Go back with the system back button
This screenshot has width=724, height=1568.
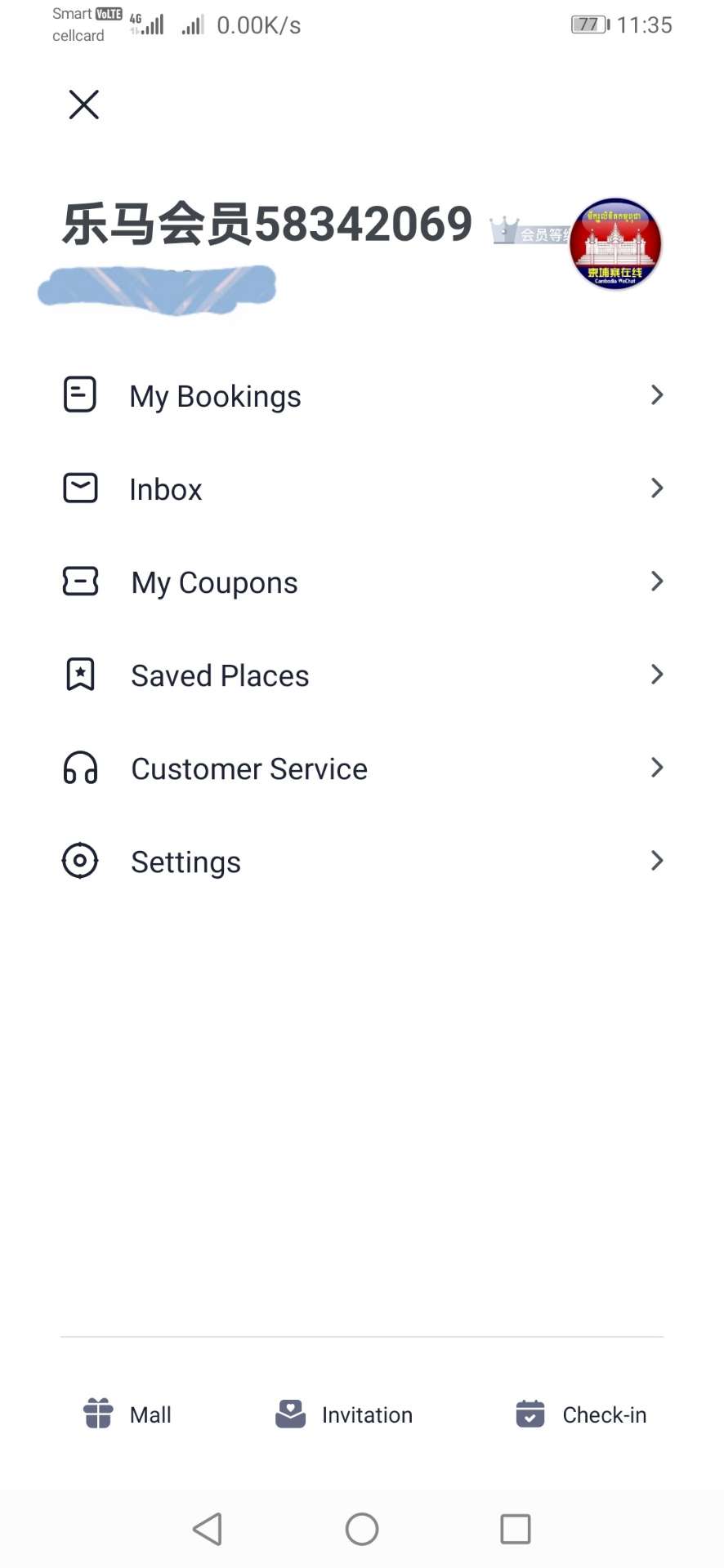208,1529
